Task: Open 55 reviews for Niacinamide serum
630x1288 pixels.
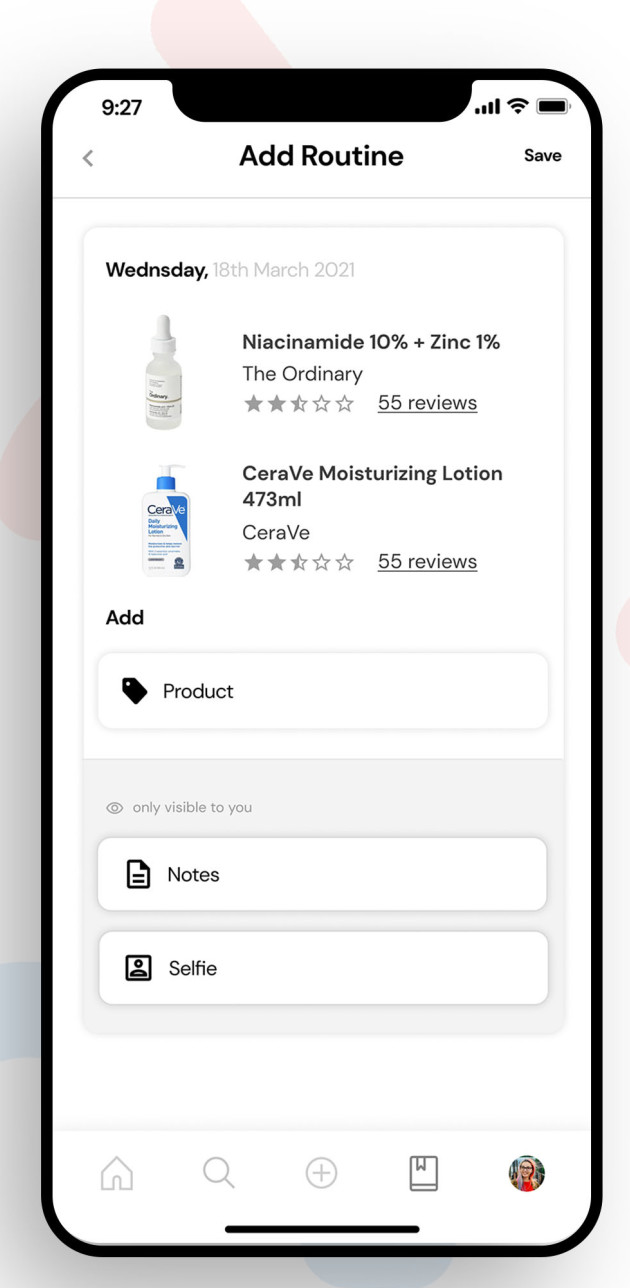Action: [x=427, y=403]
